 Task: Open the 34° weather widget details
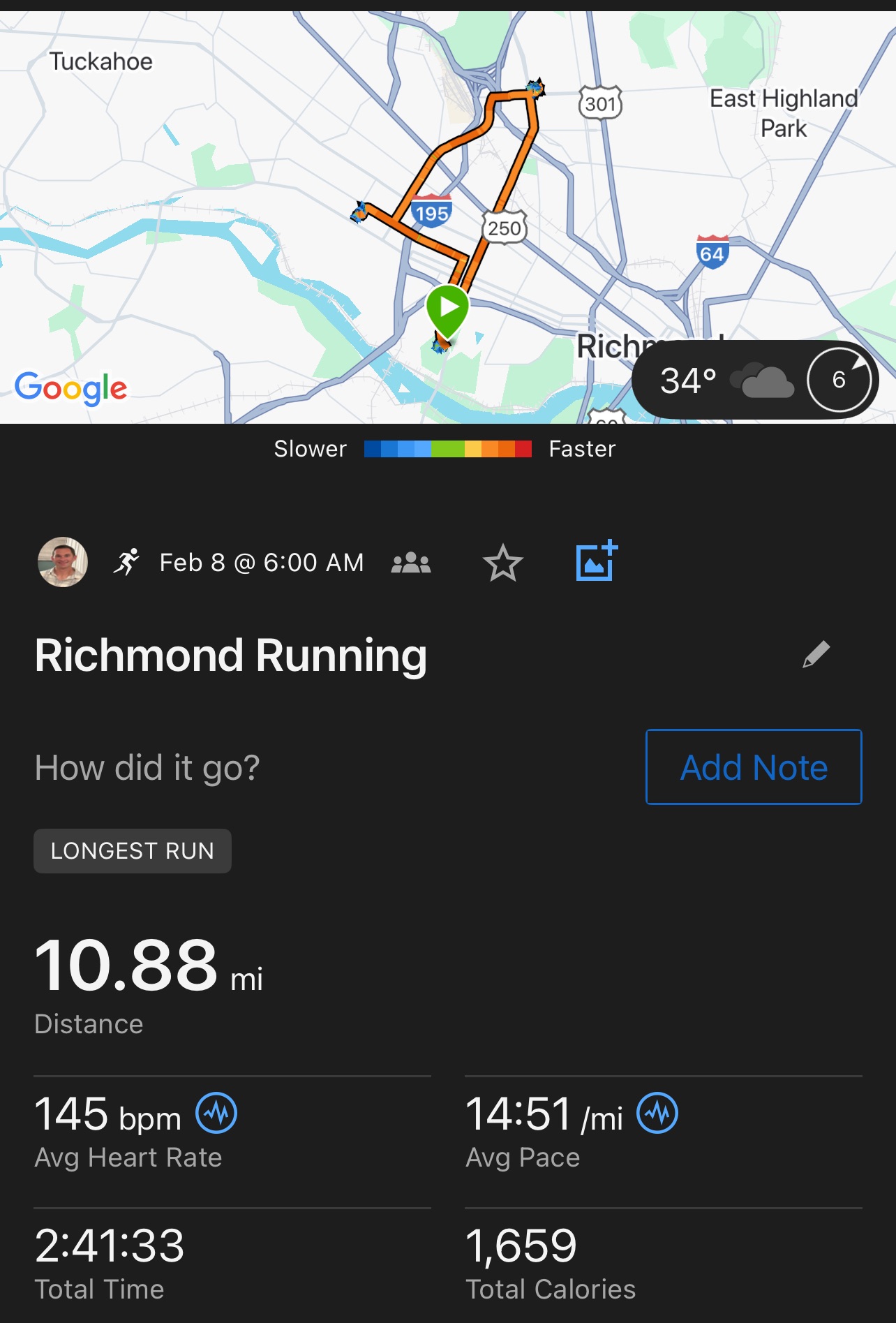click(726, 380)
